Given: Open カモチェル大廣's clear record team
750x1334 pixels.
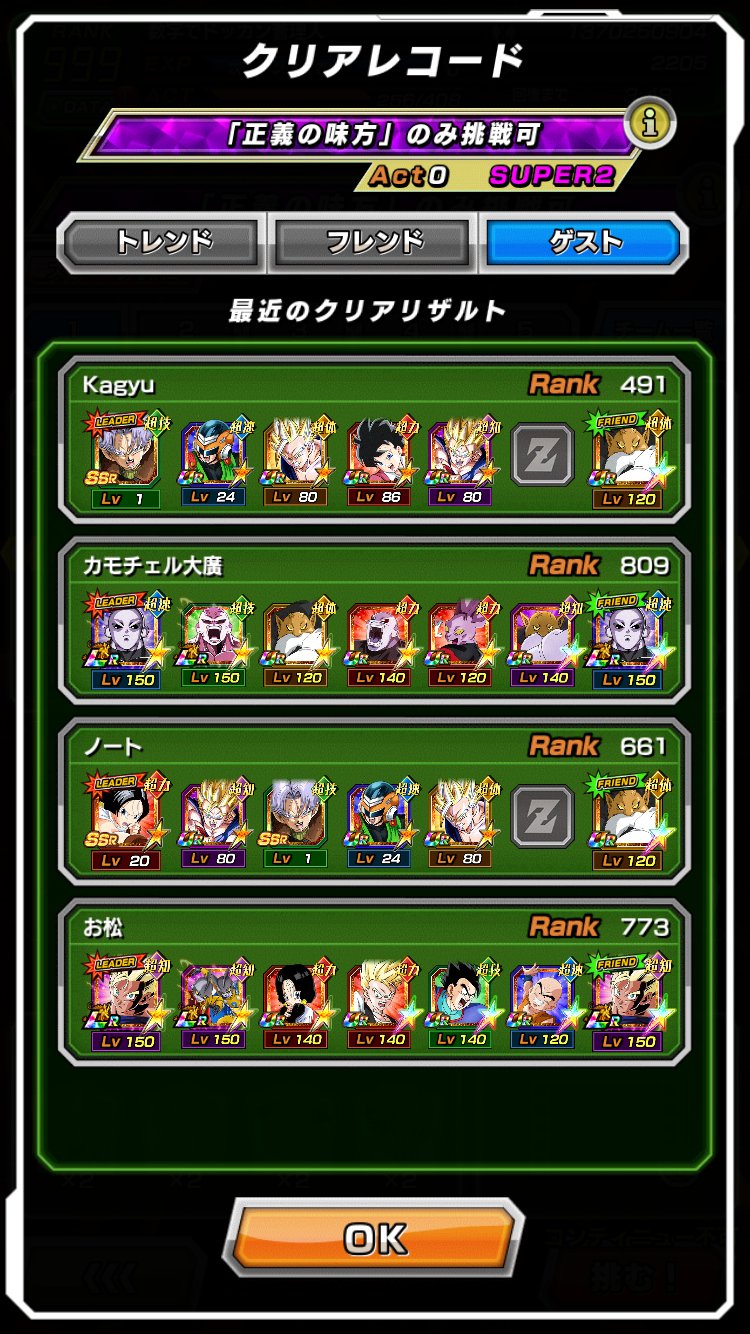Looking at the screenshot, I should point(374,620).
